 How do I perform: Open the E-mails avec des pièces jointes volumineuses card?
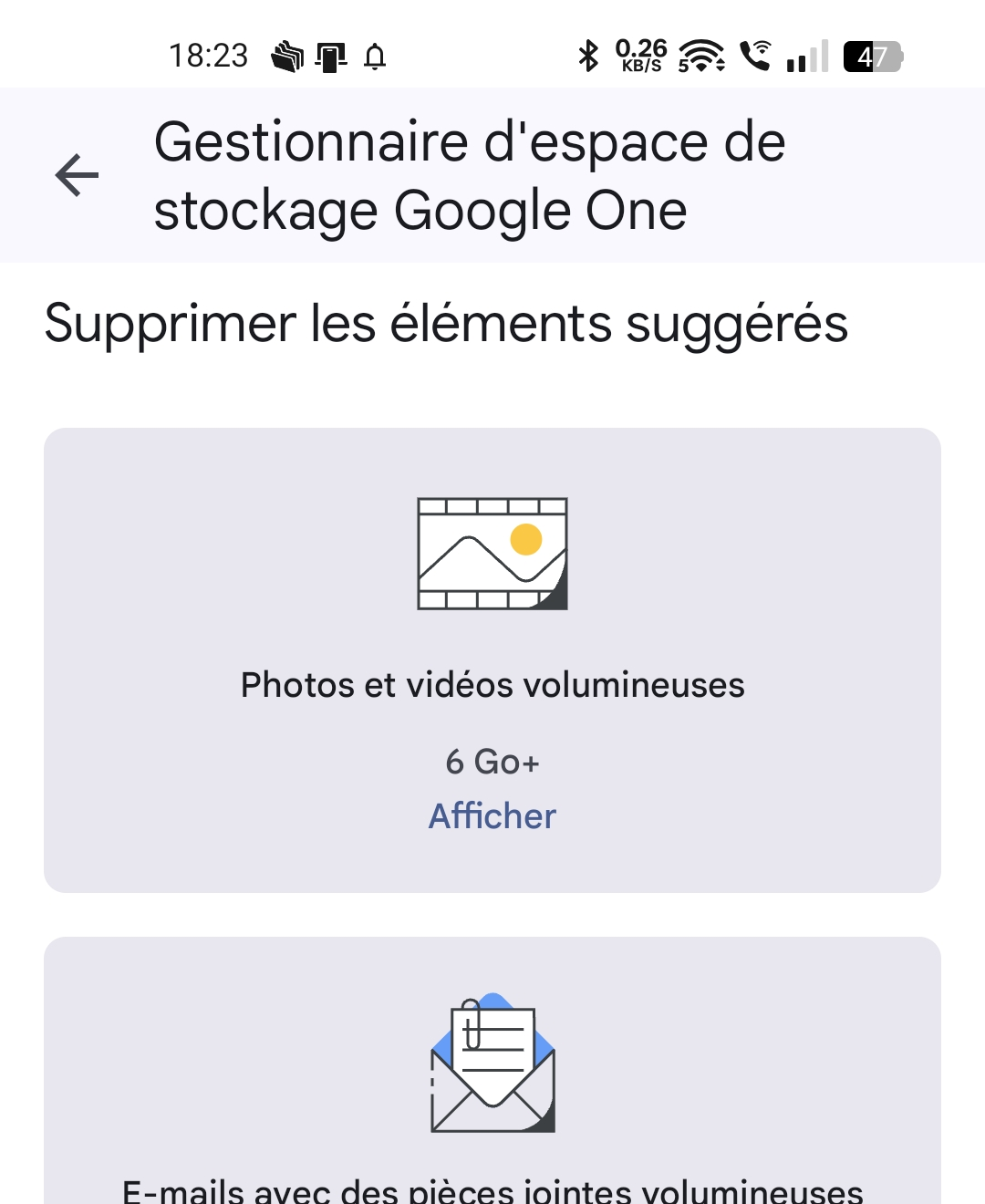point(493,1095)
